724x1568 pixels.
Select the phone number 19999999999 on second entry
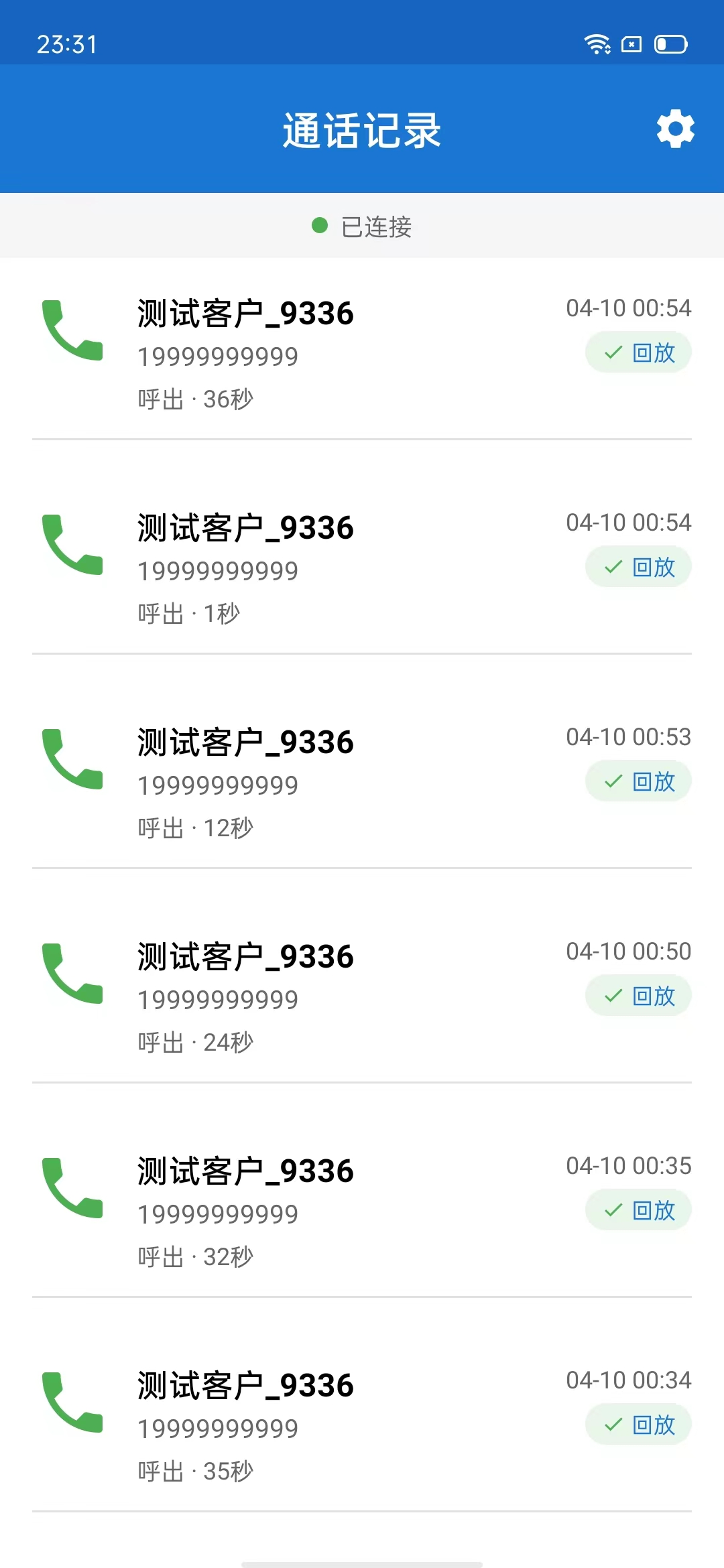click(x=217, y=570)
